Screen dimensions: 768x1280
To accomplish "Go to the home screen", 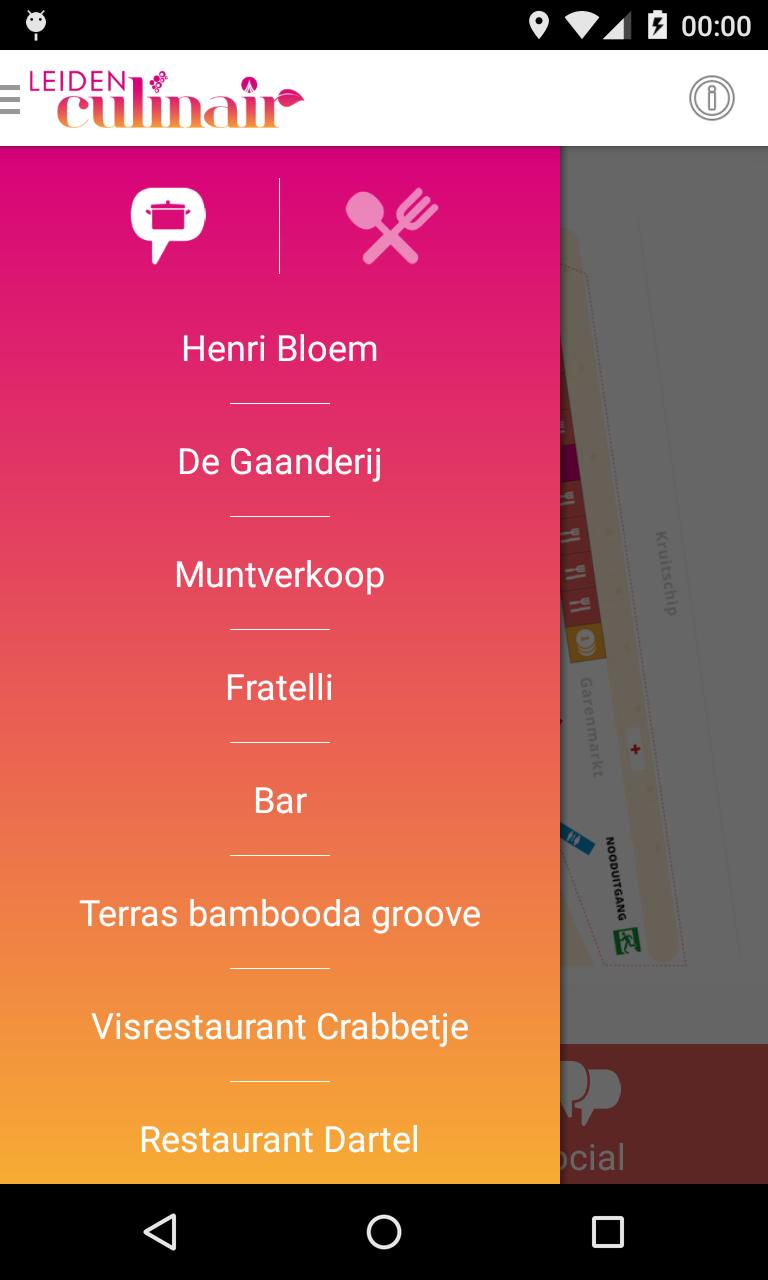I will coord(384,1232).
